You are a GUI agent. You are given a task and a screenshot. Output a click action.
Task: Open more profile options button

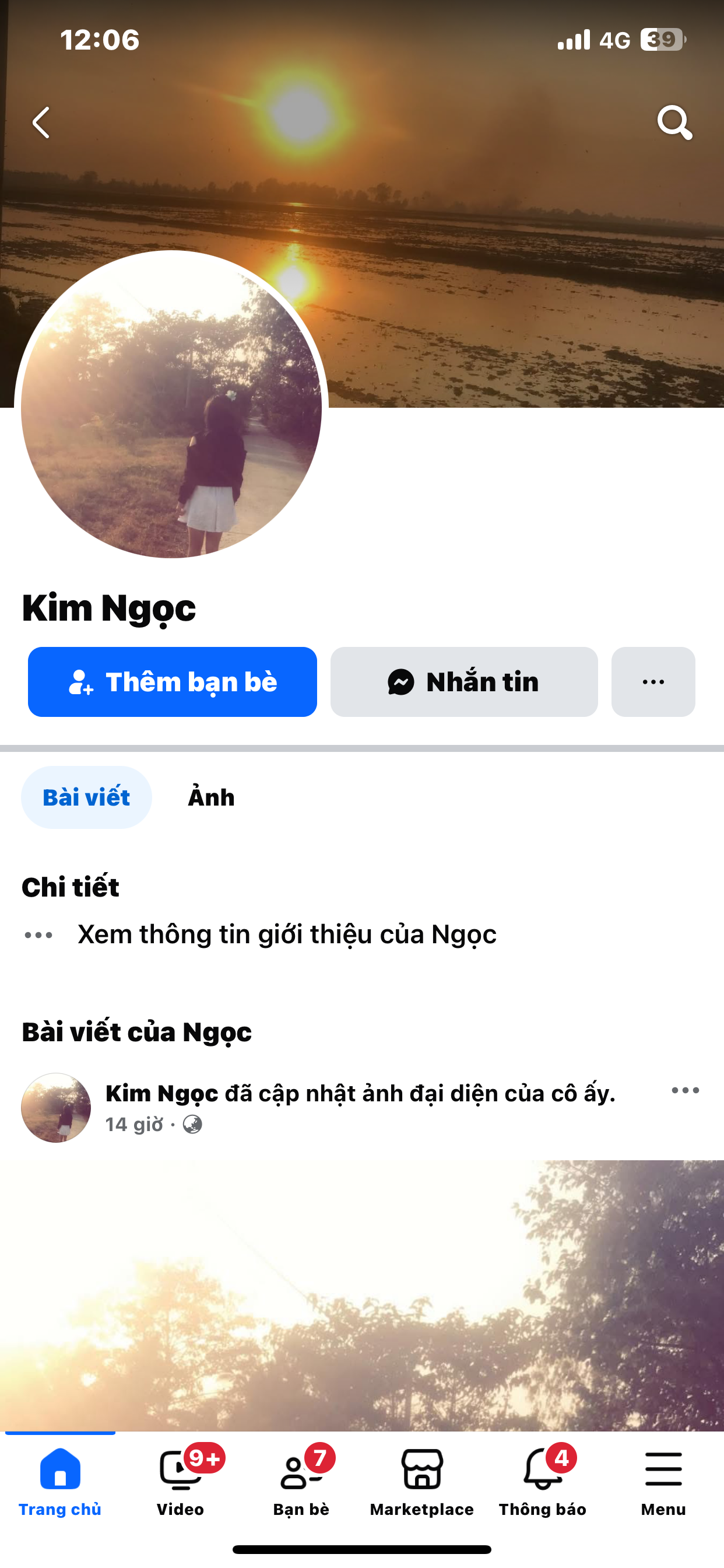653,682
